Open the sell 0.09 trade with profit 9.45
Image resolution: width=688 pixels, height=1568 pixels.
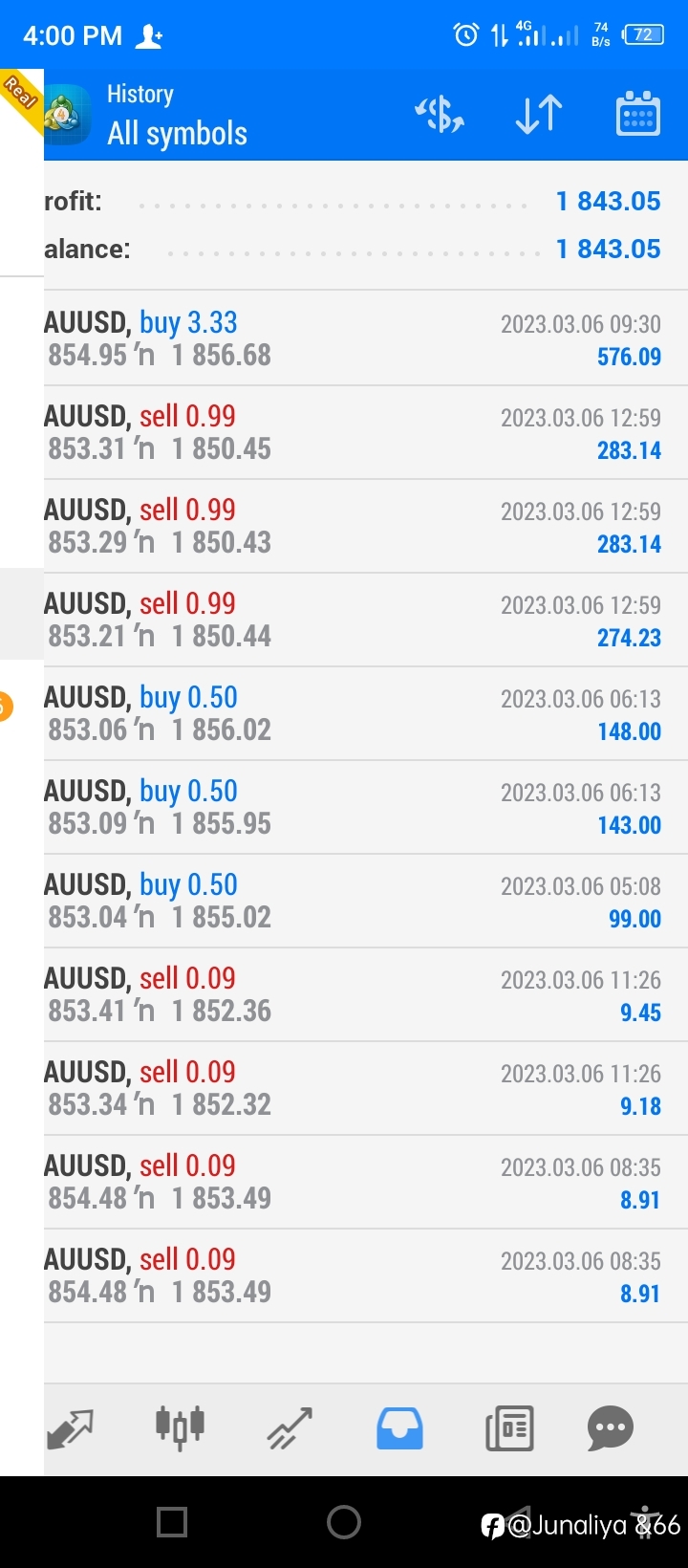pos(366,994)
